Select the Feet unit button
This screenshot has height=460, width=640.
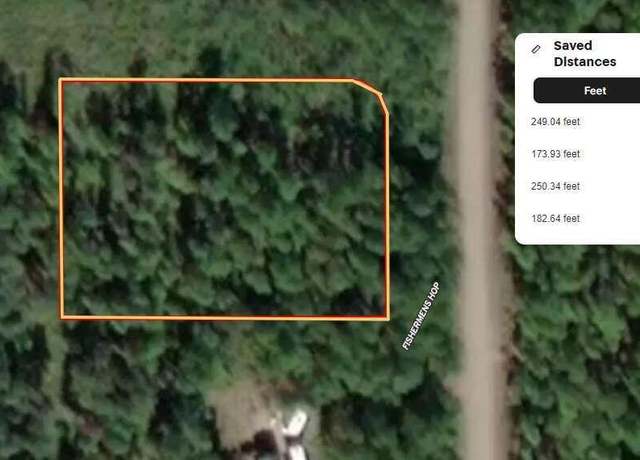[x=594, y=90]
